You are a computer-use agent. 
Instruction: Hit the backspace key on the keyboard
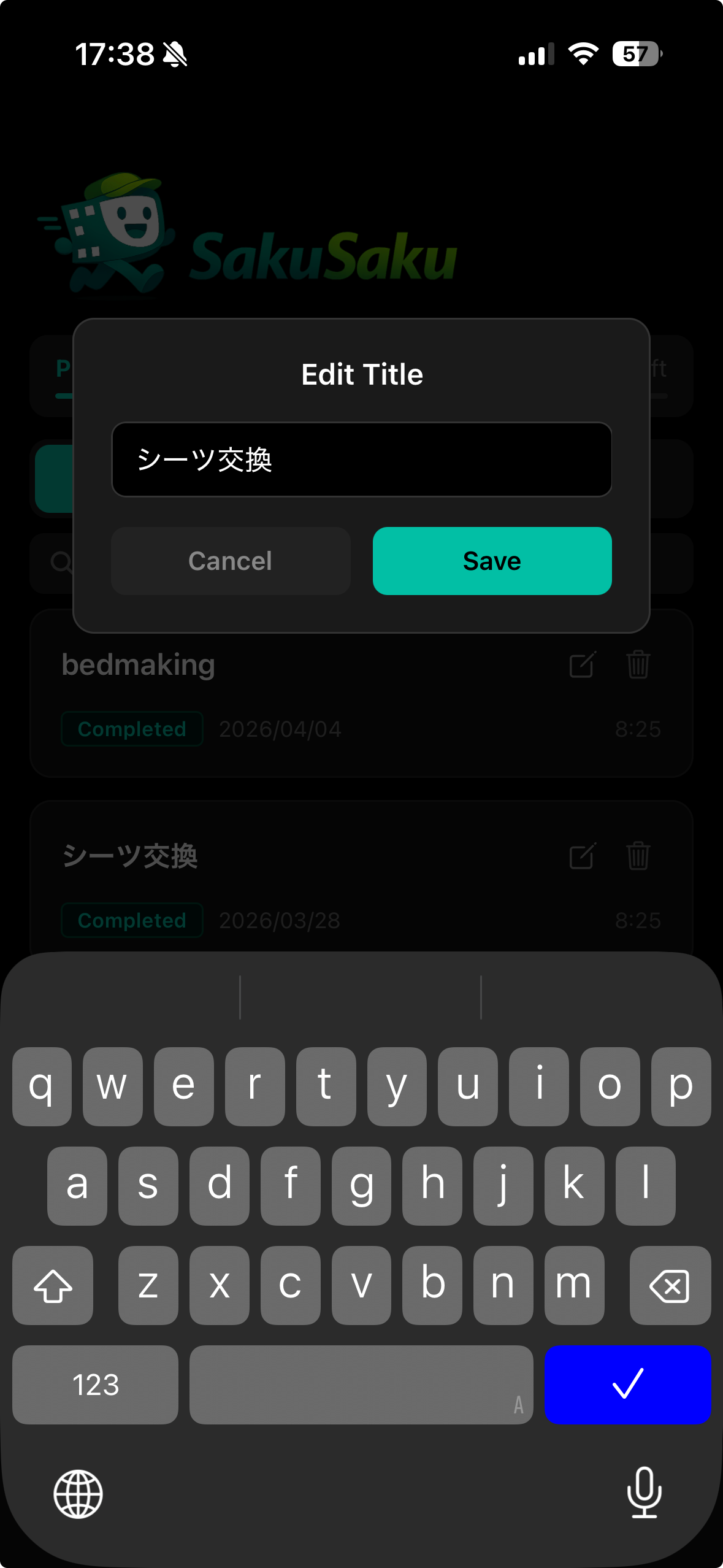click(670, 1285)
